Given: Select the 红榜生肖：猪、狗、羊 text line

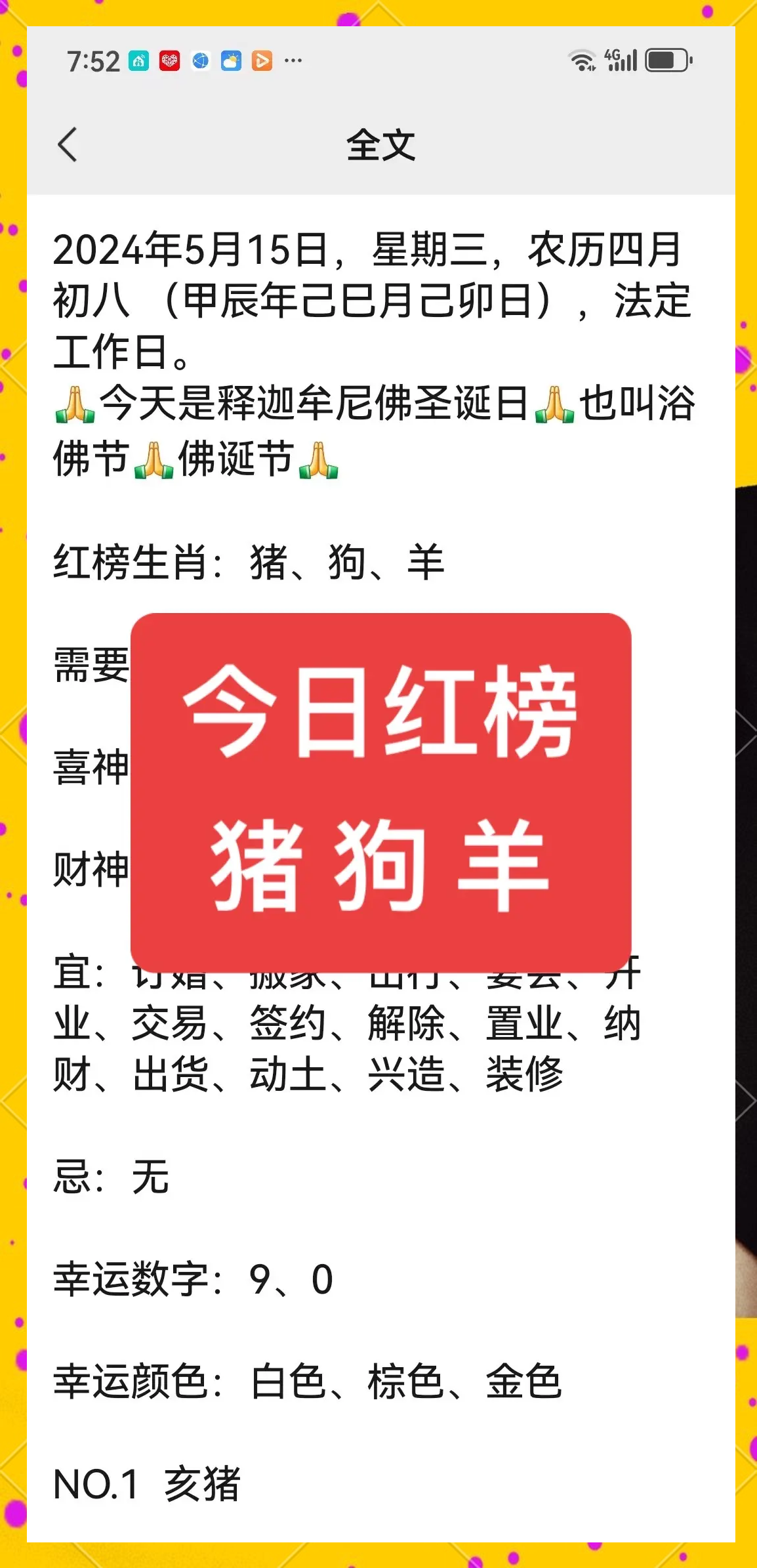Looking at the screenshot, I should tap(249, 565).
